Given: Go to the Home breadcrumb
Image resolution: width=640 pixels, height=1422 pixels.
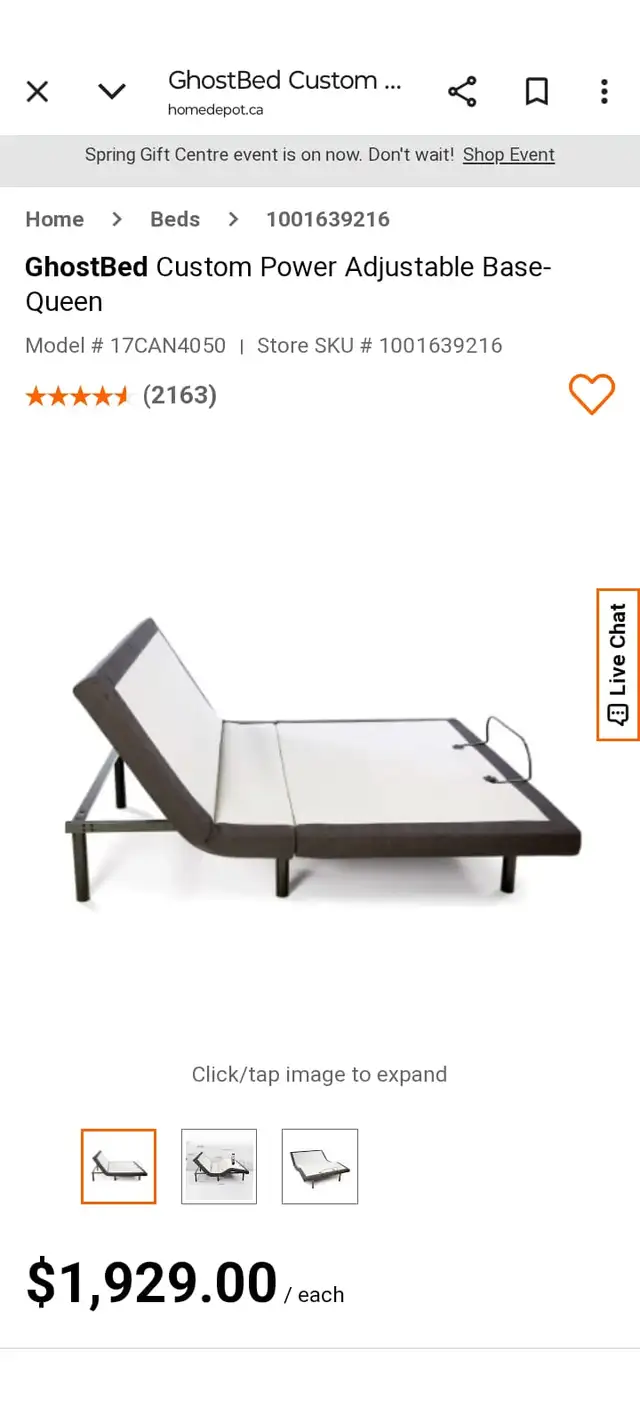Looking at the screenshot, I should 54,219.
